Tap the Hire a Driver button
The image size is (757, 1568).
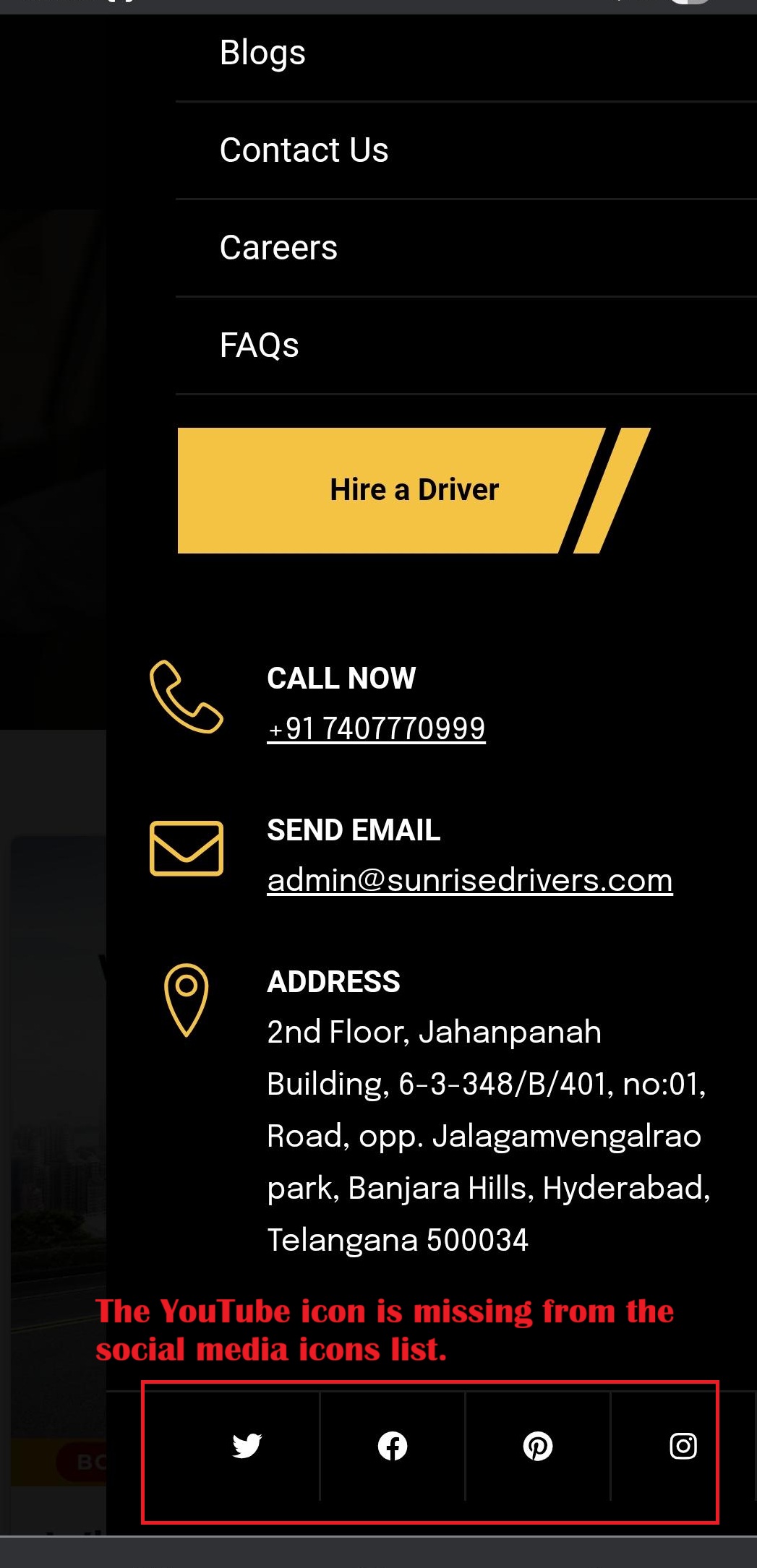(414, 491)
